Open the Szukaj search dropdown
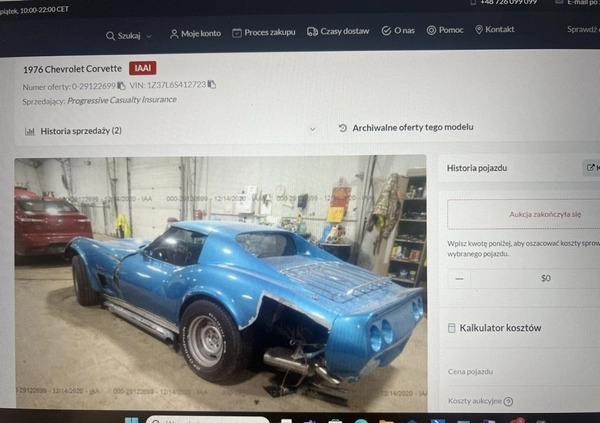The height and width of the screenshot is (423, 600). coord(129,34)
